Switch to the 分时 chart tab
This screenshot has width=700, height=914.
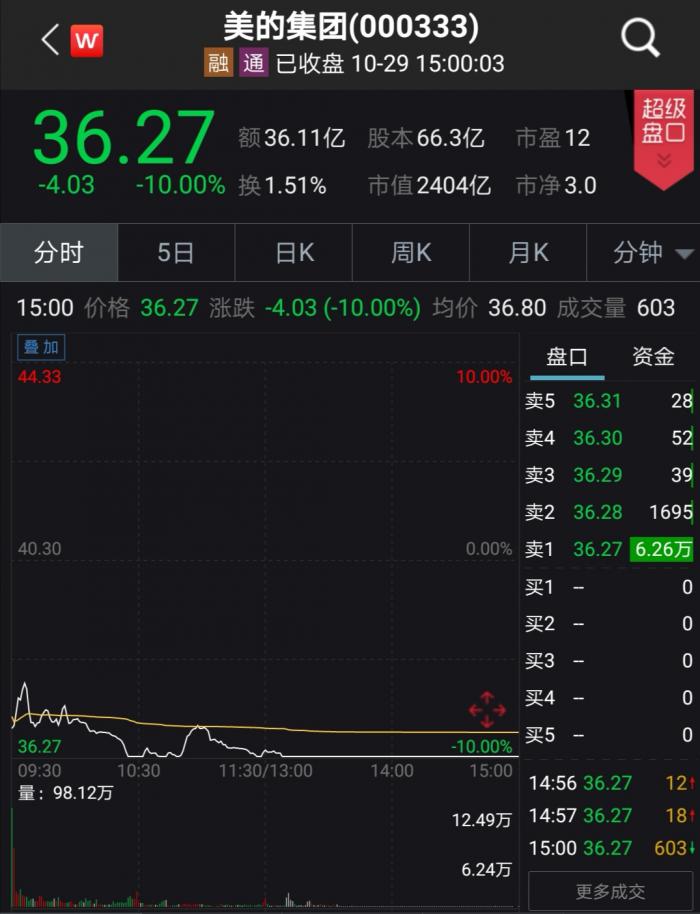(x=59, y=253)
